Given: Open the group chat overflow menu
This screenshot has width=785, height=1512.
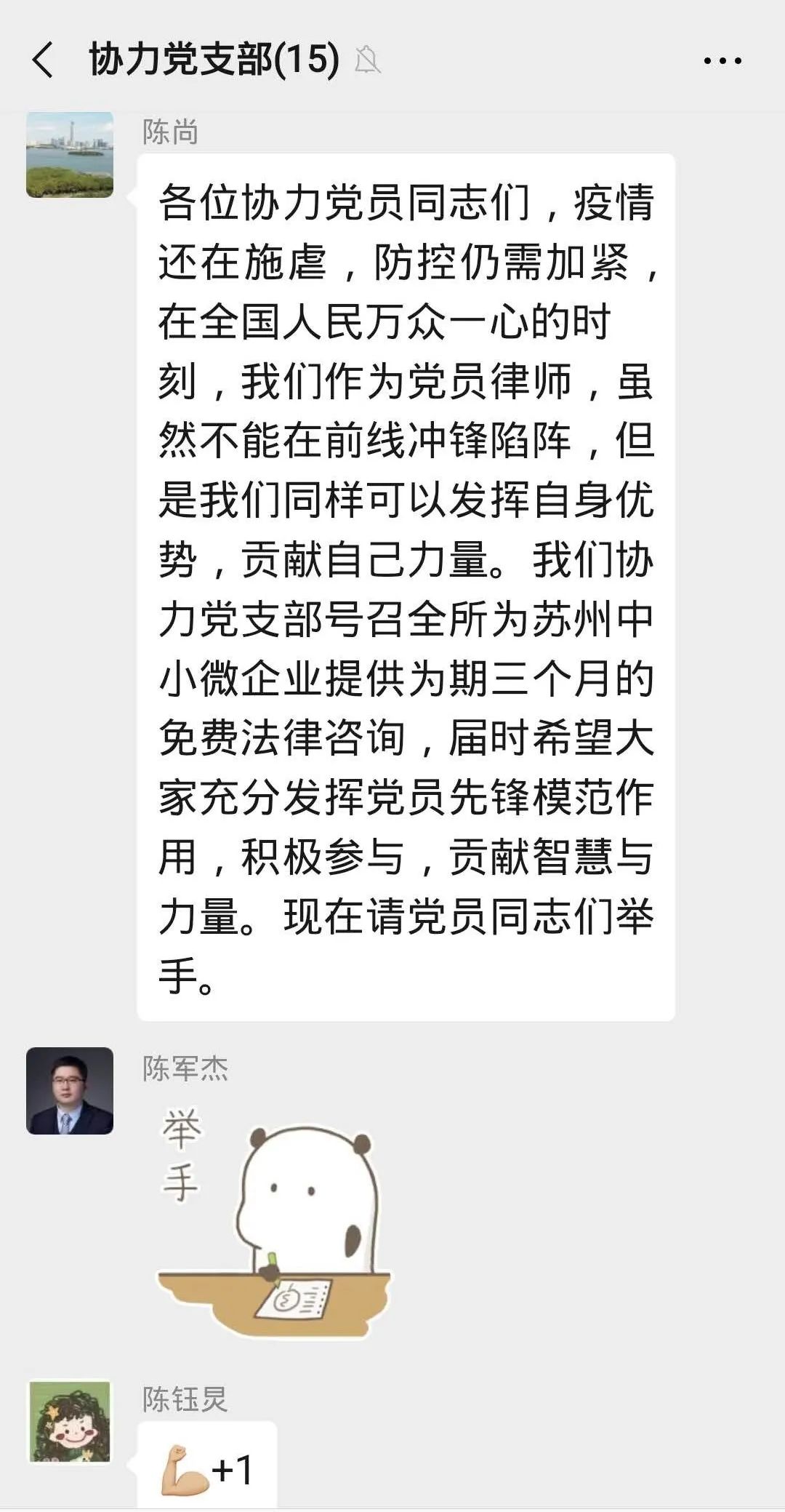Looking at the screenshot, I should point(722,61).
